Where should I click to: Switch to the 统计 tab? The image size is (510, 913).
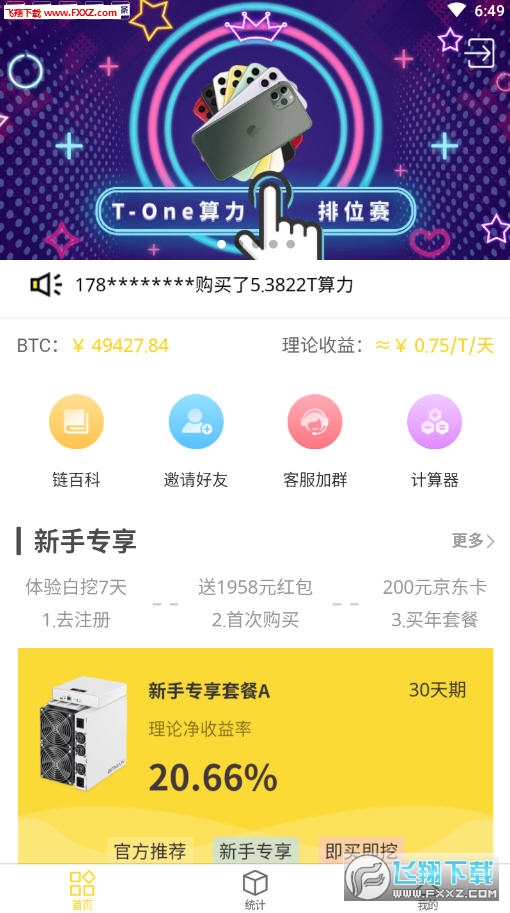(x=255, y=890)
